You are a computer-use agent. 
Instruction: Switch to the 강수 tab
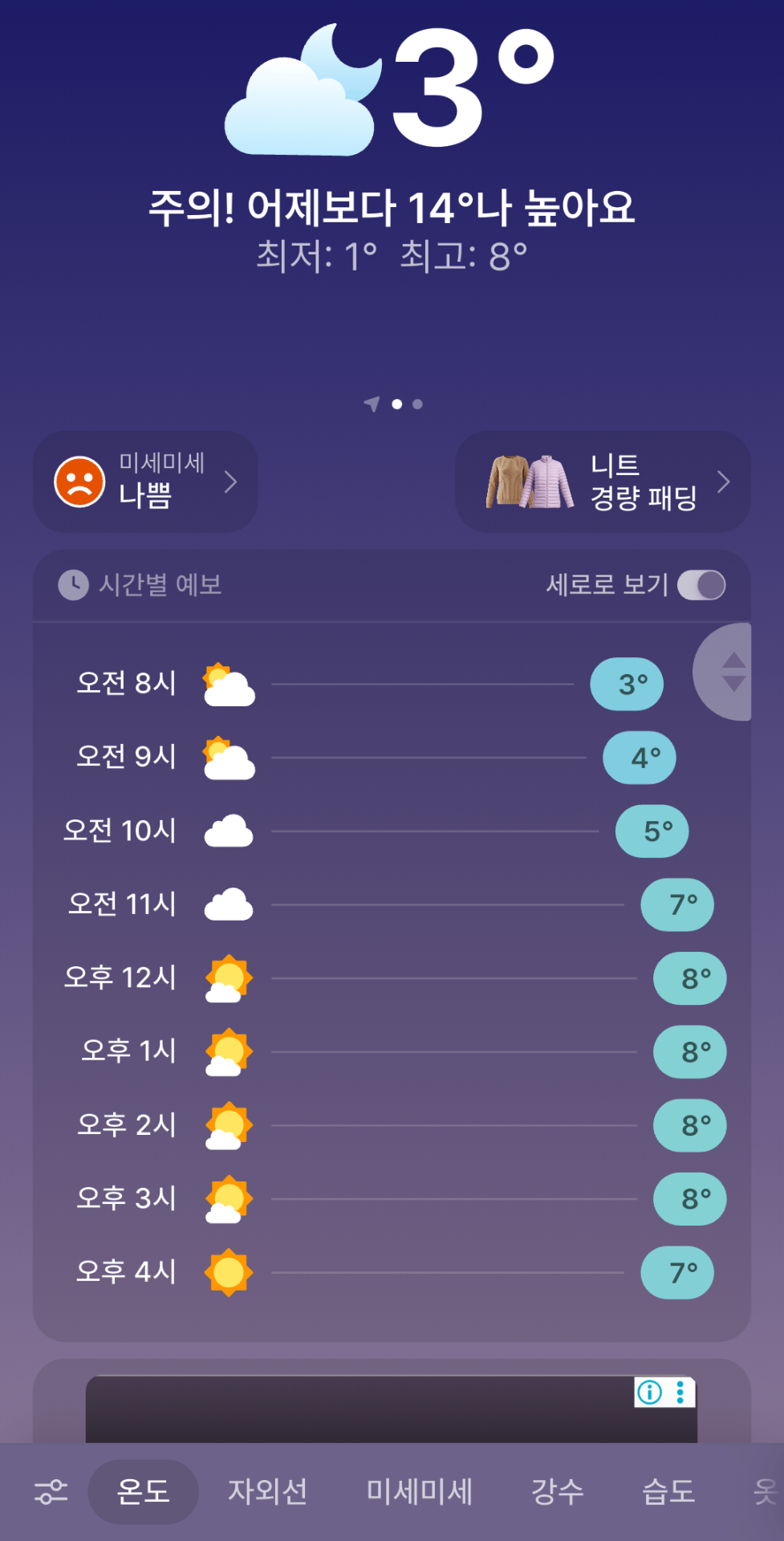click(x=558, y=1492)
